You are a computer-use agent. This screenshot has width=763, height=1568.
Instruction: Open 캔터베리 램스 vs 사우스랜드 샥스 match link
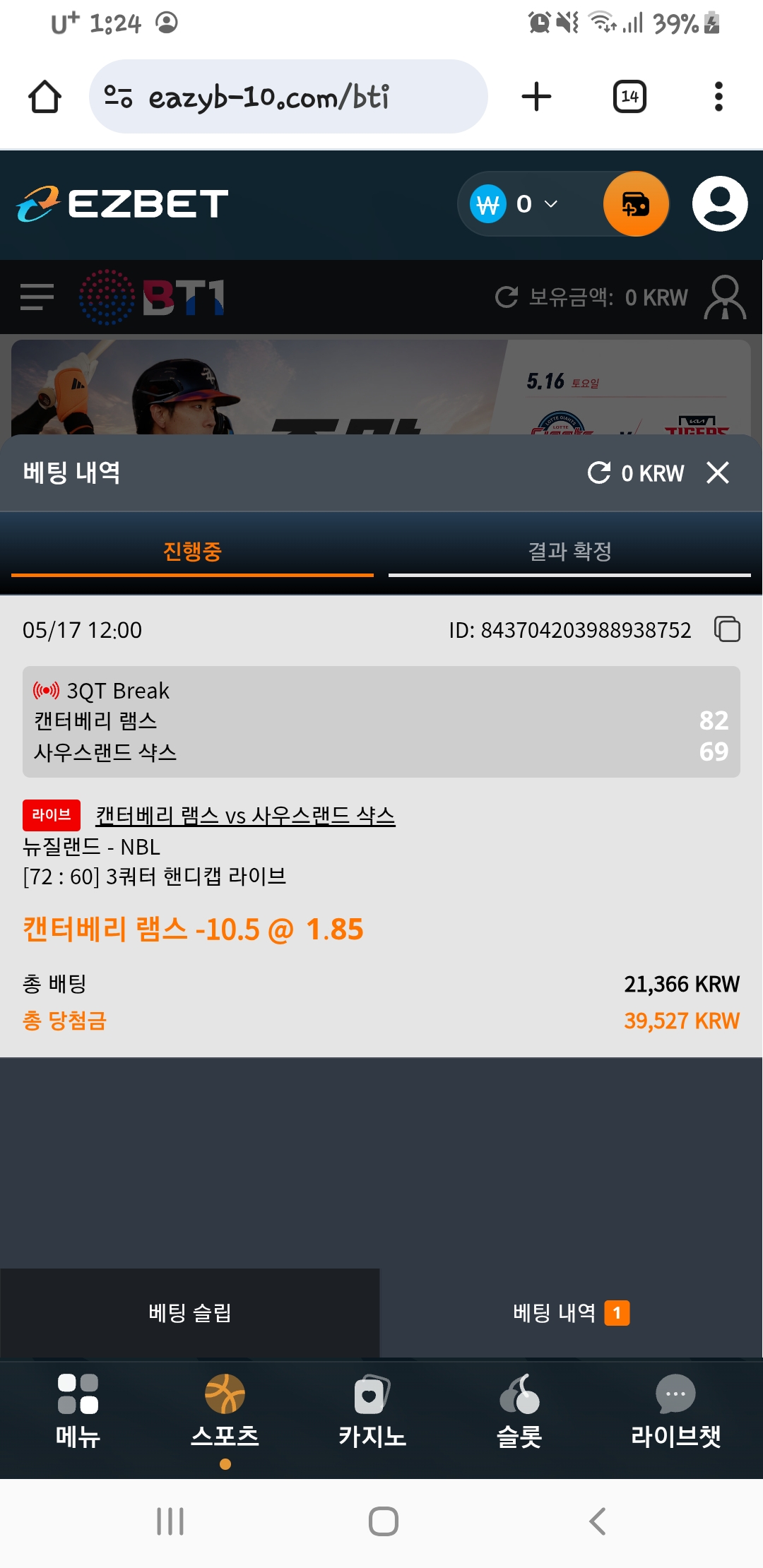pyautogui.click(x=245, y=816)
